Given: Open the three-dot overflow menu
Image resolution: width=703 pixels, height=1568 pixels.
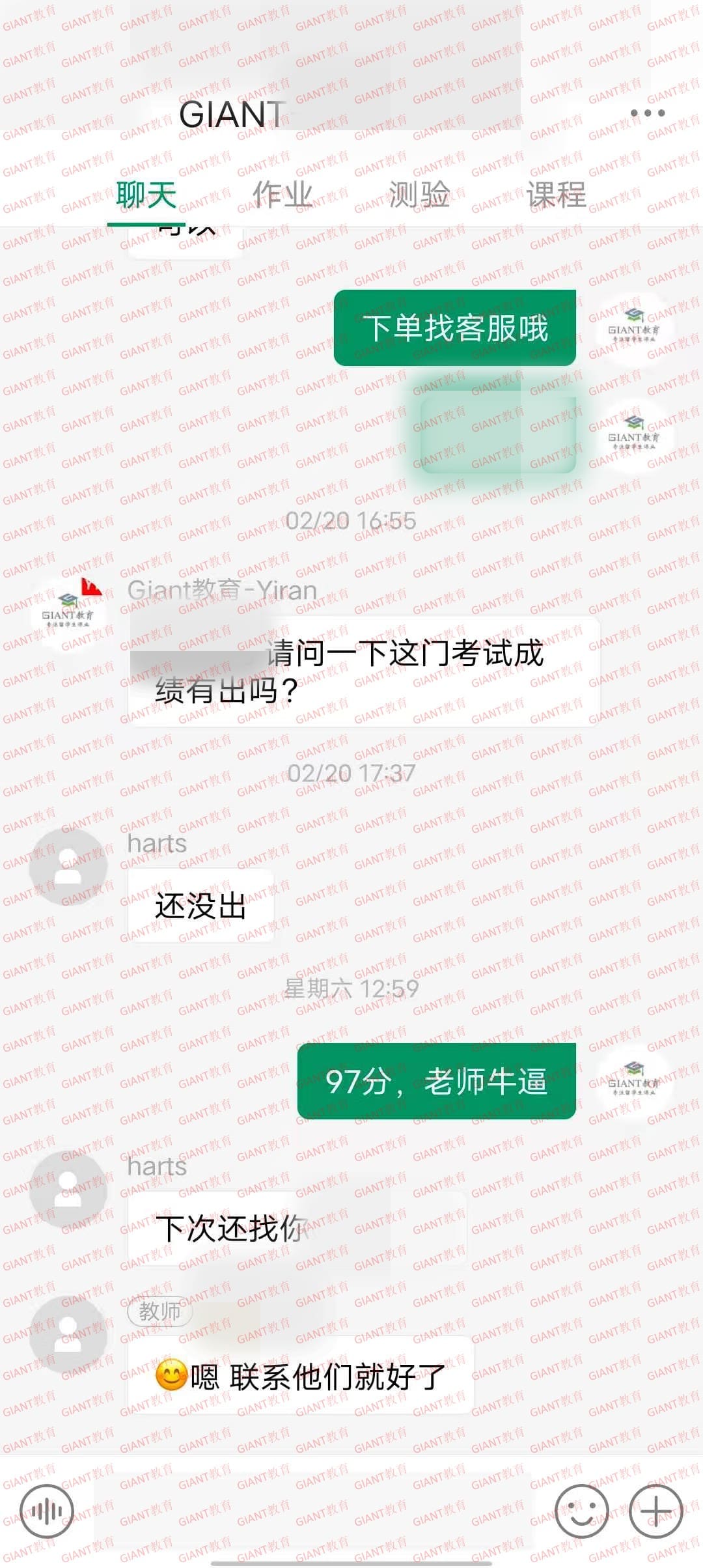Looking at the screenshot, I should pos(648,113).
